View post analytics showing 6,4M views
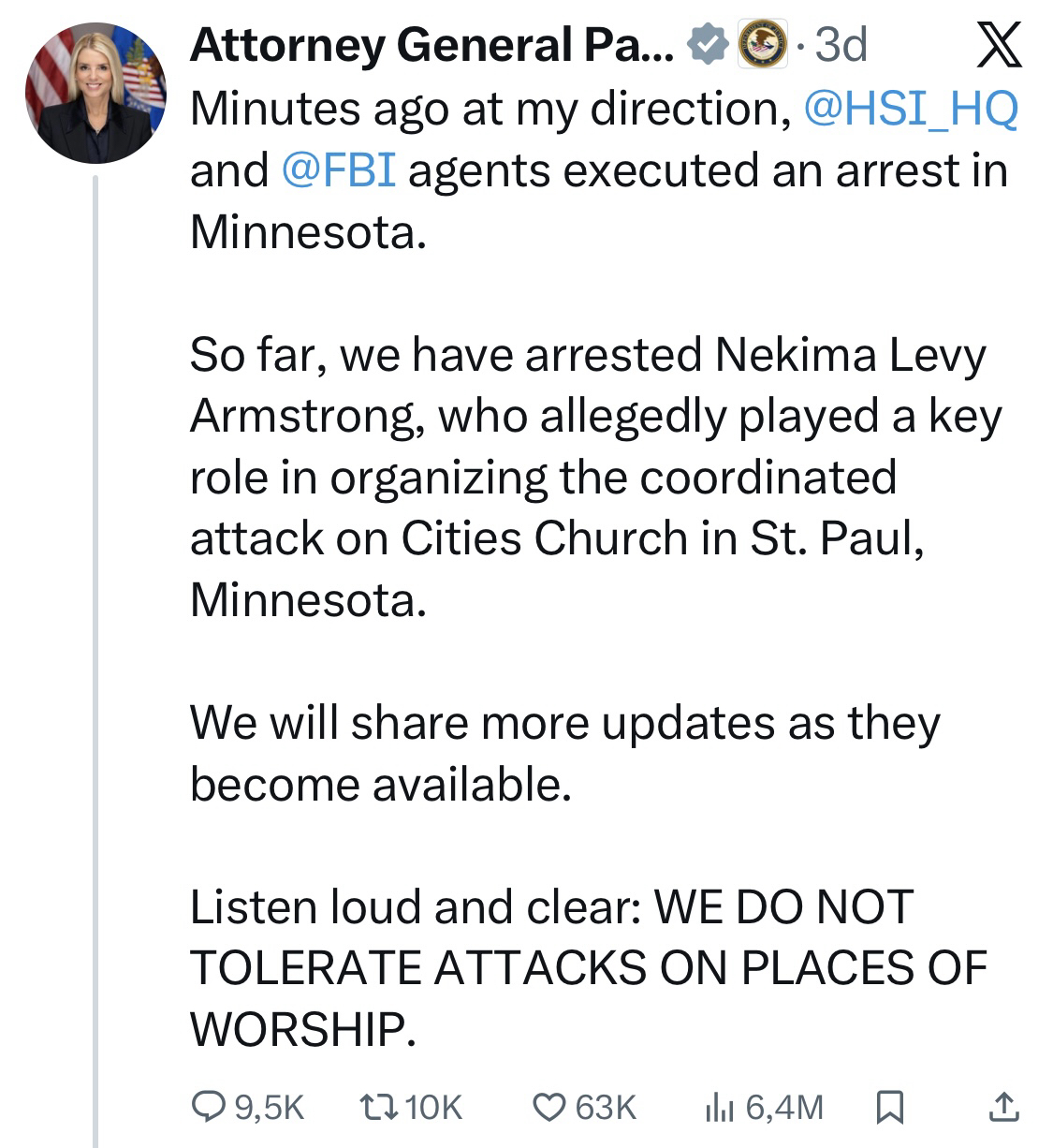Screen dimensions: 1053x1148 coord(718,1107)
